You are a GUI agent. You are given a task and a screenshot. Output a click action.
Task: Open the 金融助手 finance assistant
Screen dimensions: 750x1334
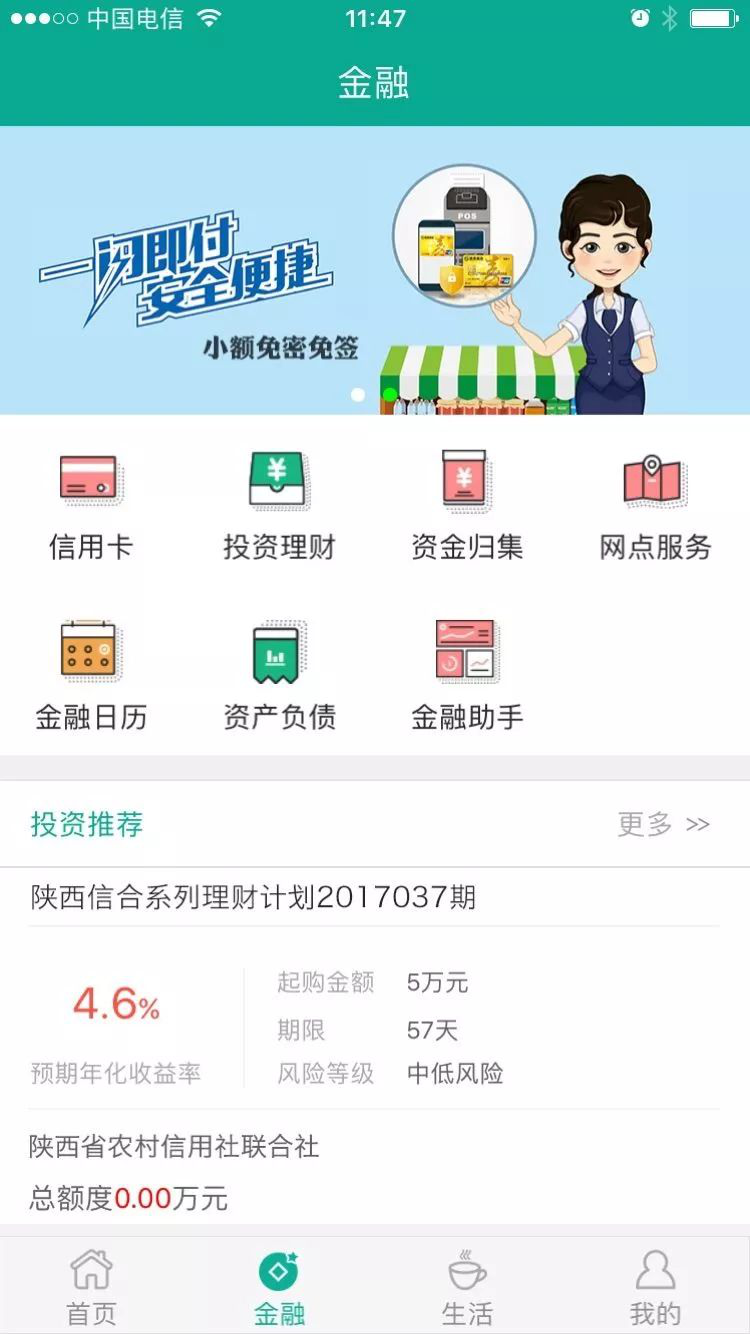[x=466, y=675]
